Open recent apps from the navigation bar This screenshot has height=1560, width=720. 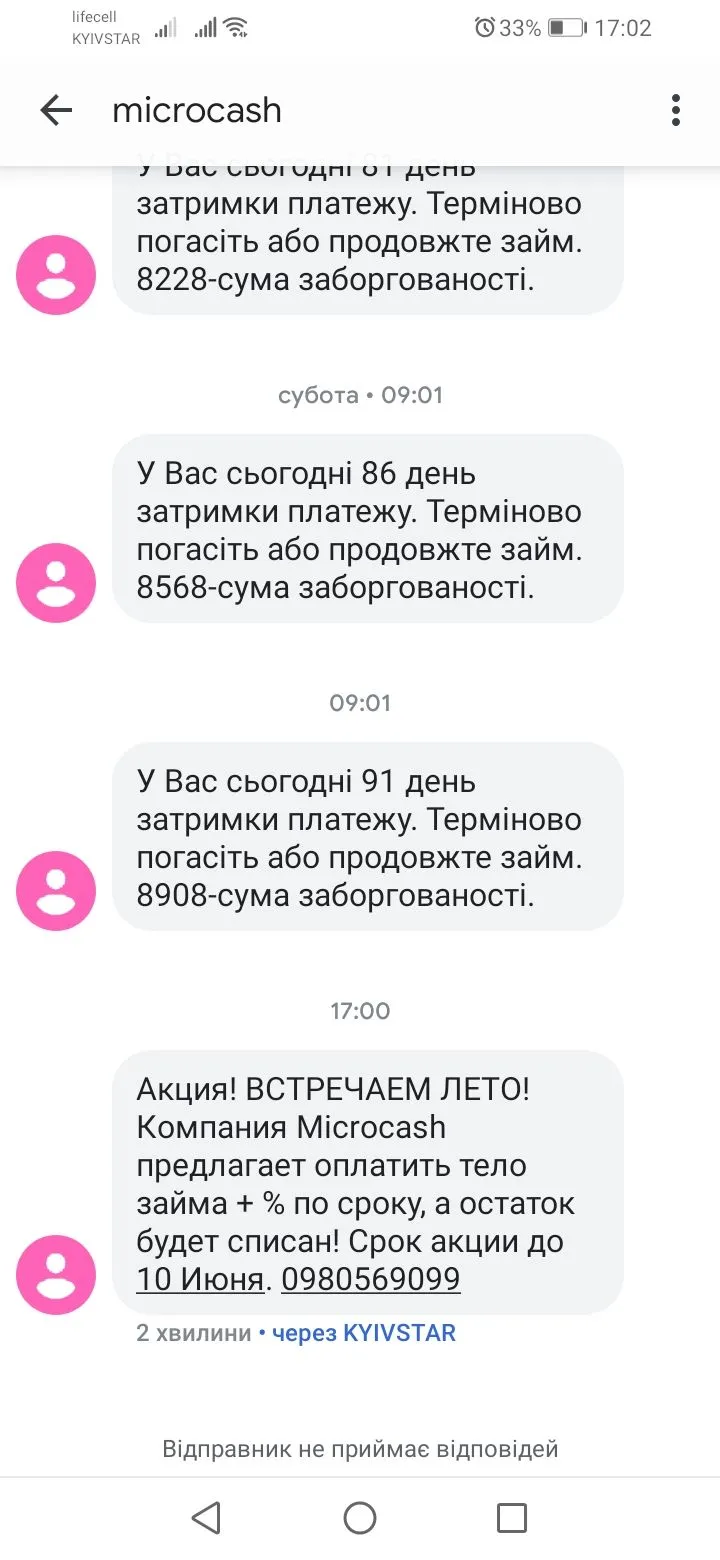pos(511,1518)
